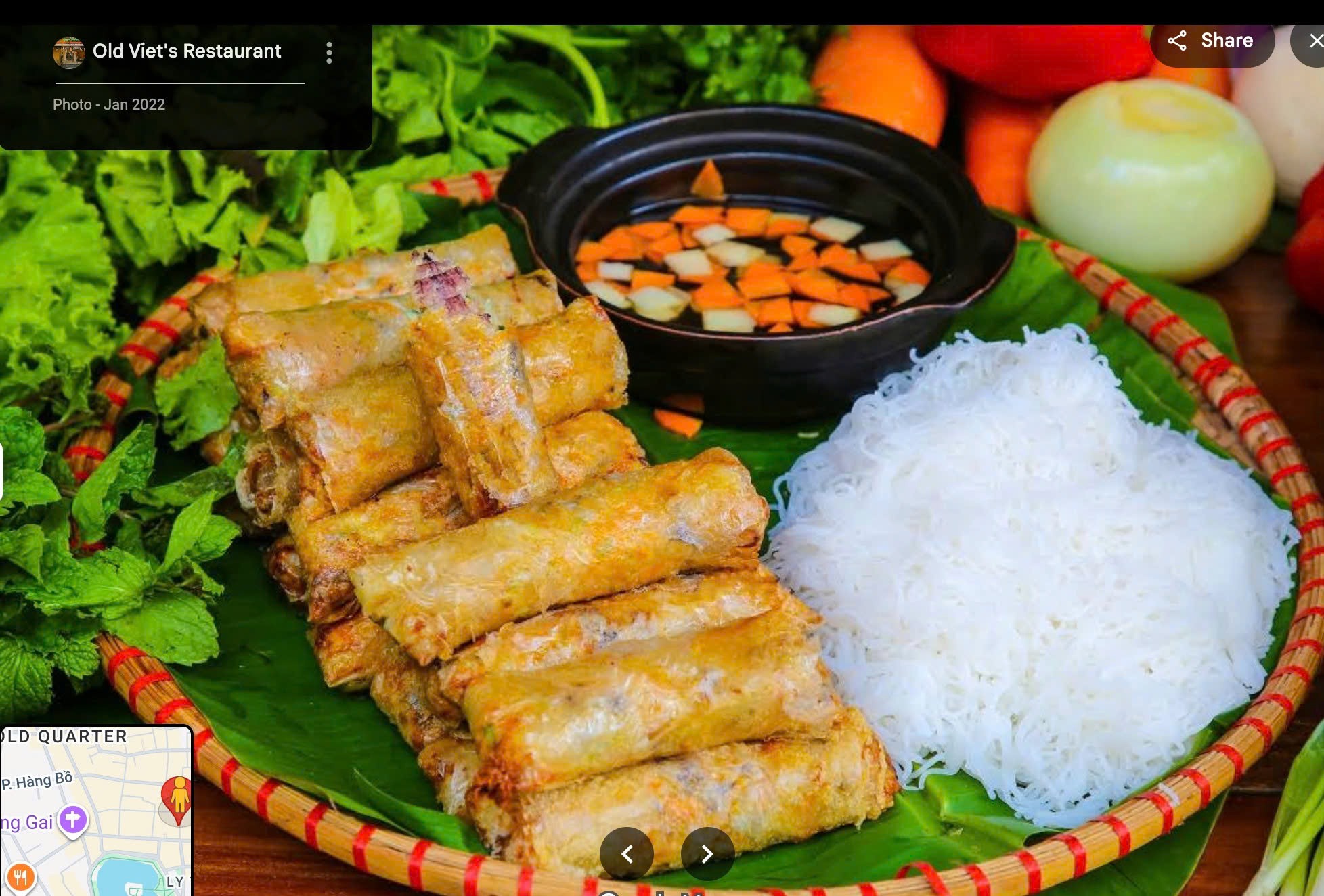Screen dimensions: 1324x896
Task: Open the three-dot overflow menu
Action: [x=329, y=53]
